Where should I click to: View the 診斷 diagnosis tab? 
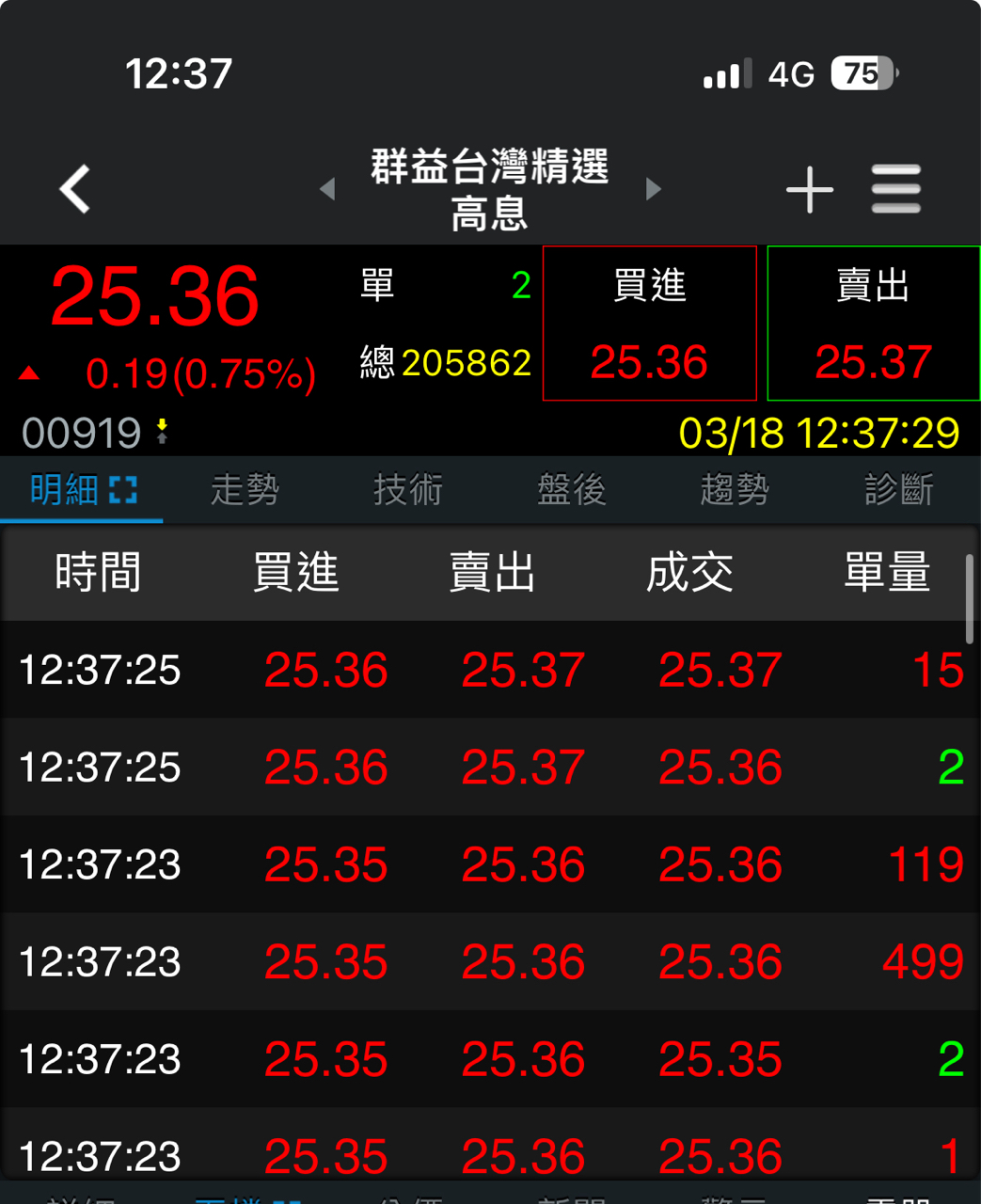tap(898, 490)
